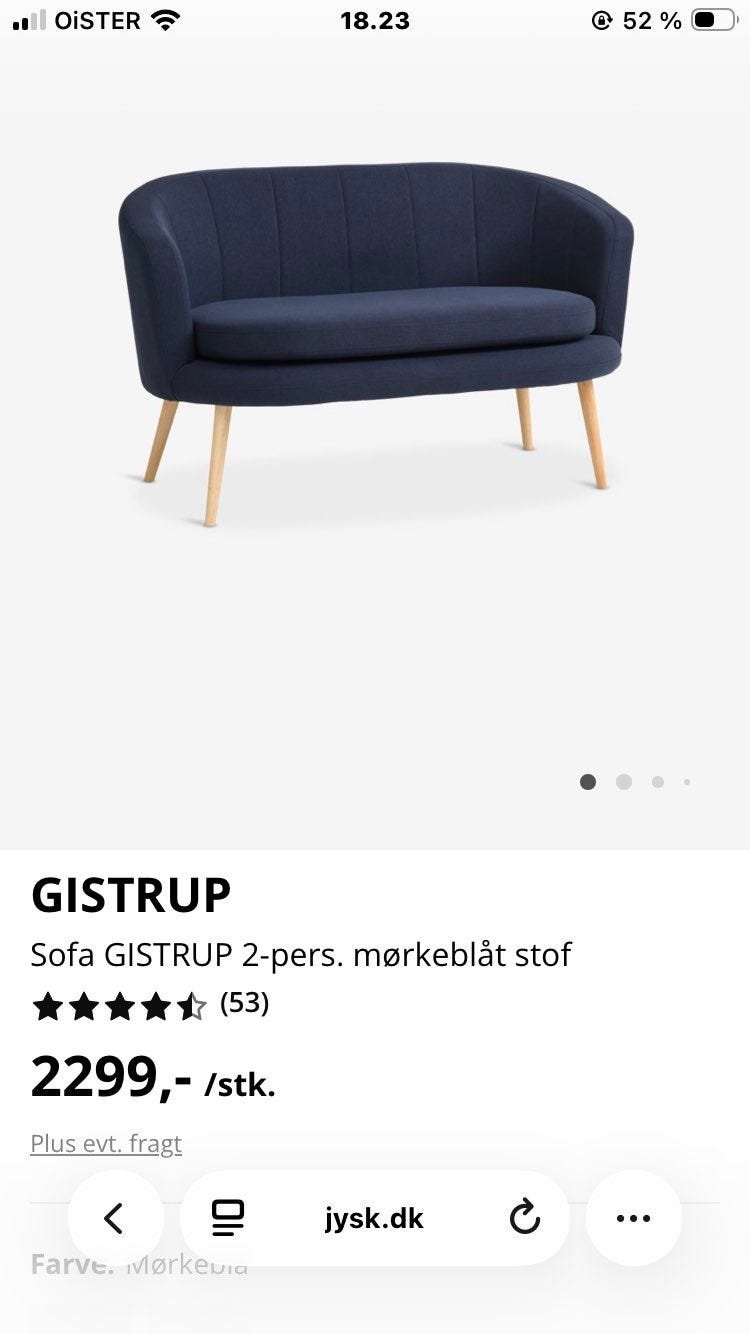Open the more options ellipsis menu
Screen dimensions: 750x1334
click(633, 1218)
